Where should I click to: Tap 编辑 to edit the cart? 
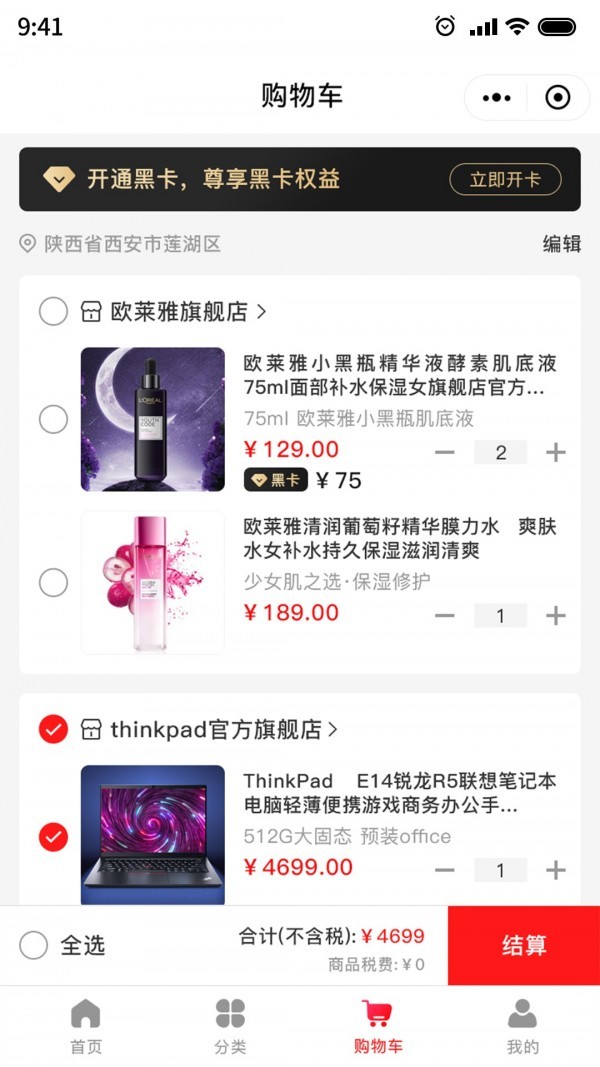click(x=561, y=244)
